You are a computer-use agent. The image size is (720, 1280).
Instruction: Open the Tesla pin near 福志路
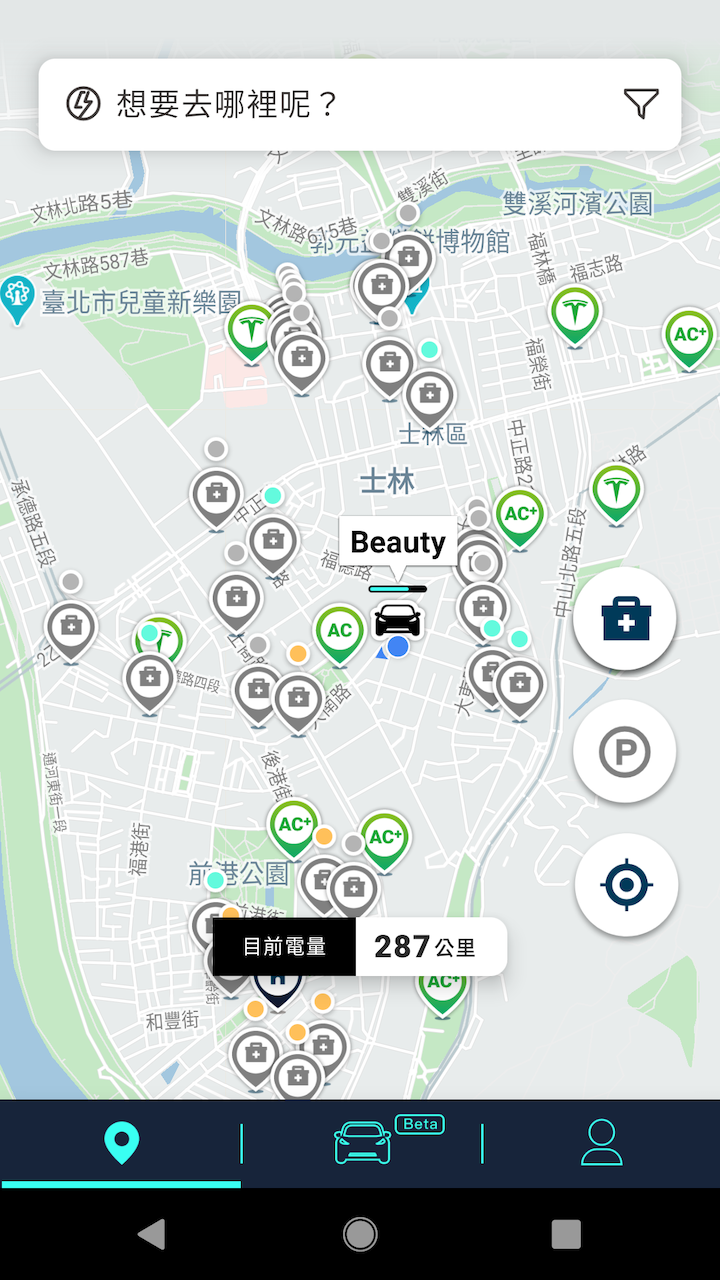click(574, 311)
